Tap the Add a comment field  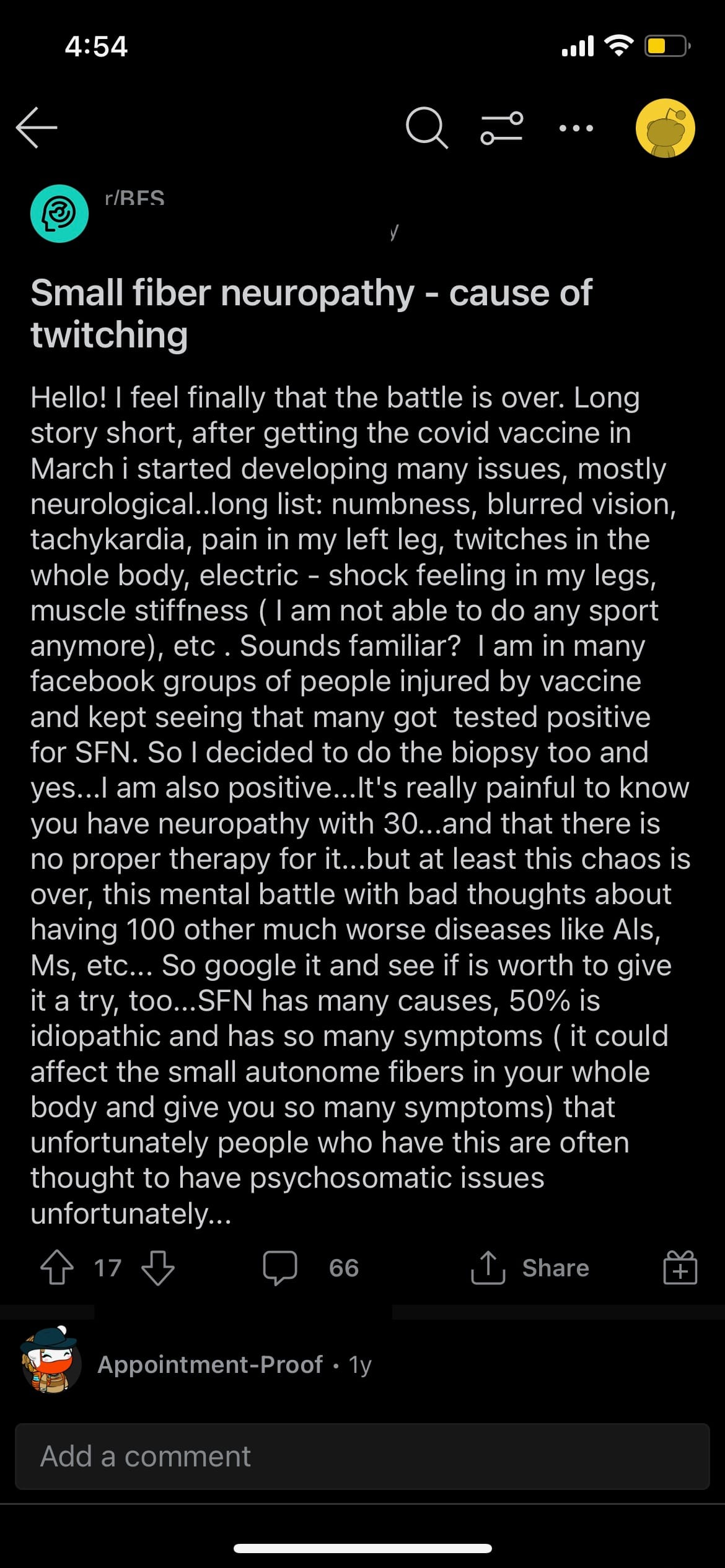point(362,1457)
